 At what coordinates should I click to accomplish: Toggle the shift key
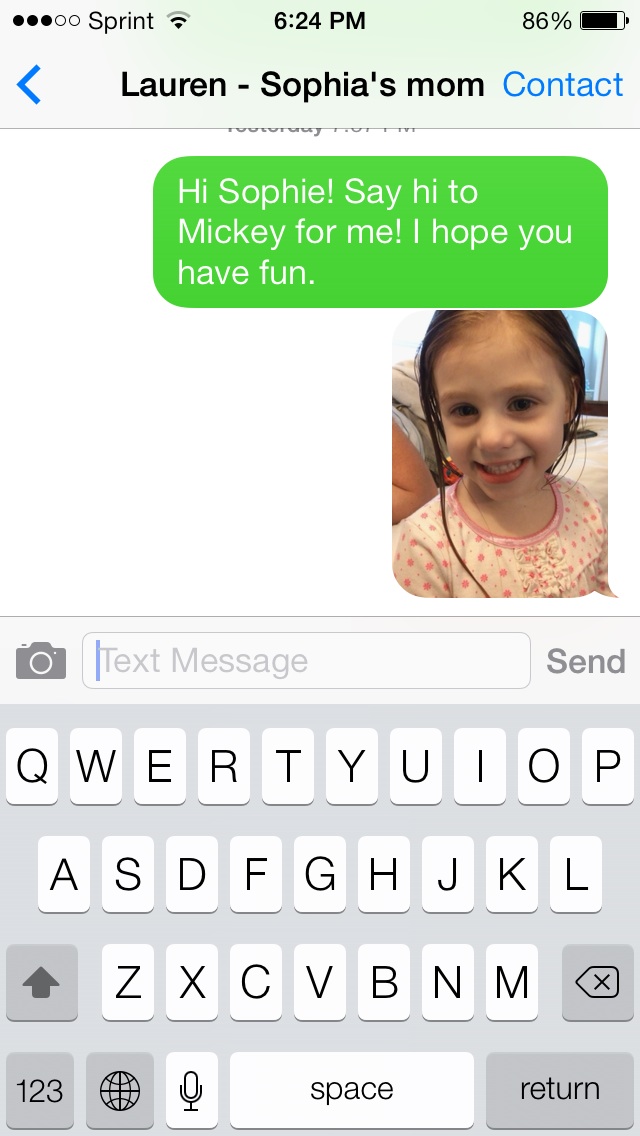point(42,983)
